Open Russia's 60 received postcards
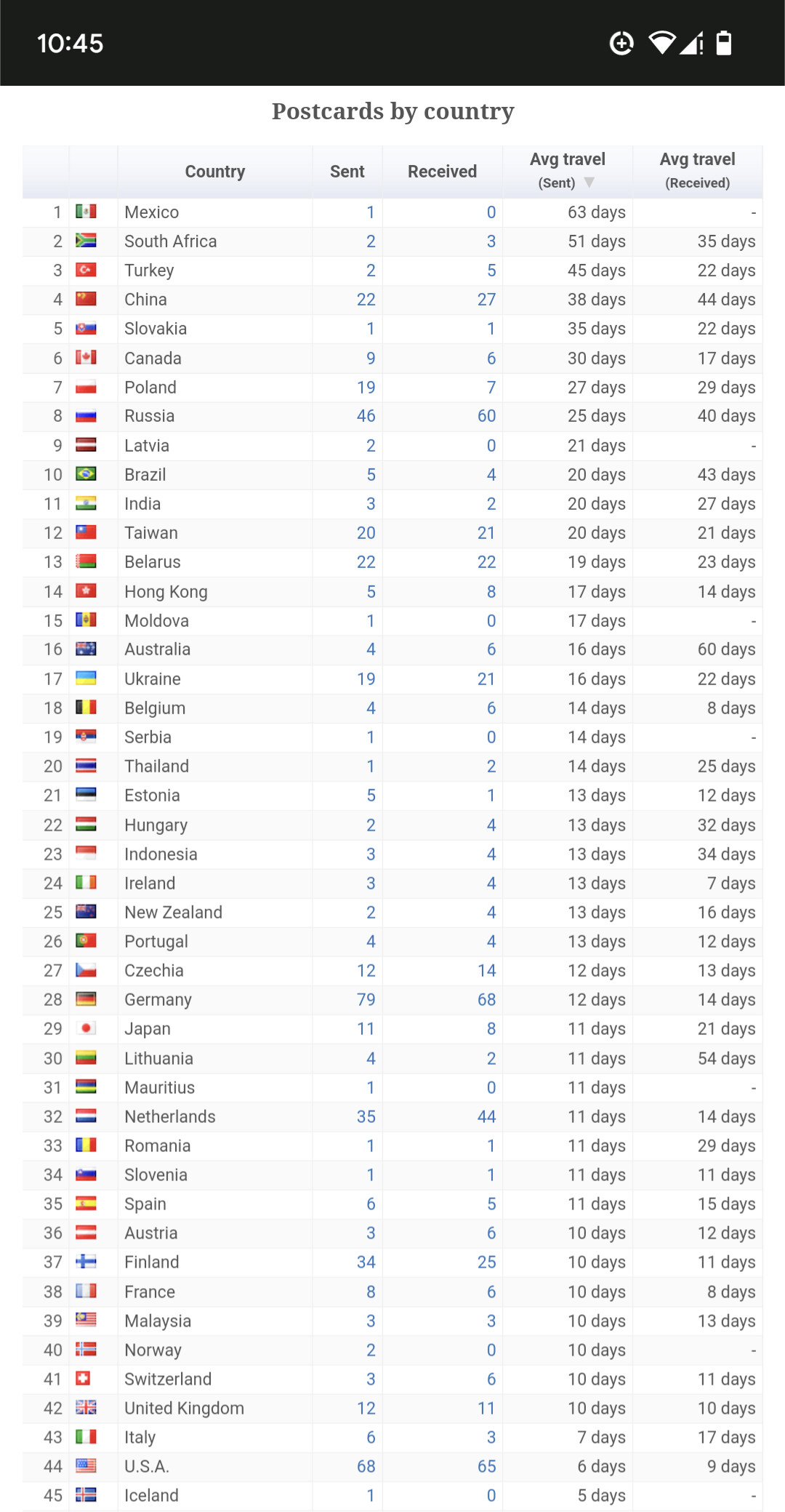Screen dimensions: 785x1512 coord(486,416)
